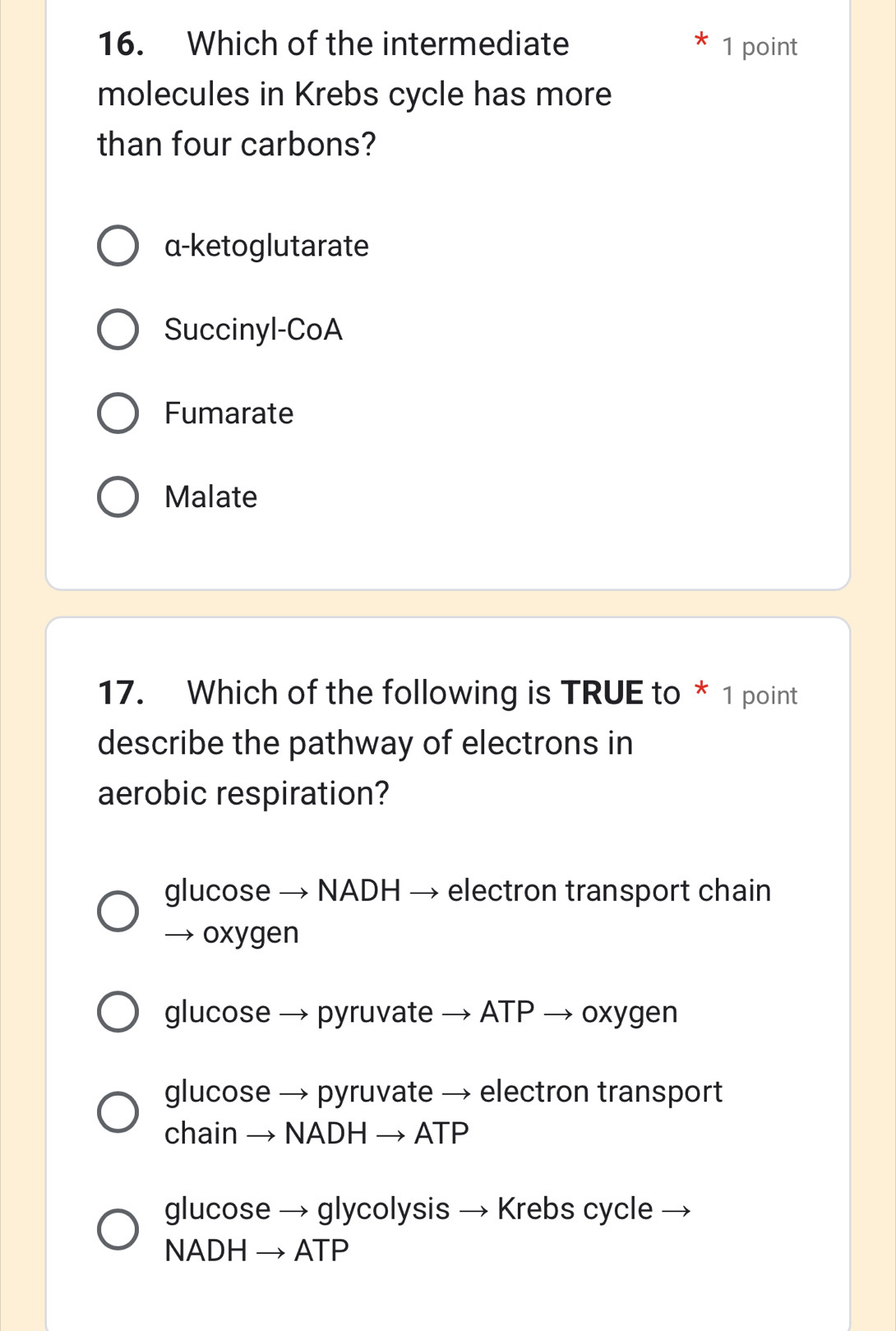Click the required asterisk on question 16

[x=700, y=42]
